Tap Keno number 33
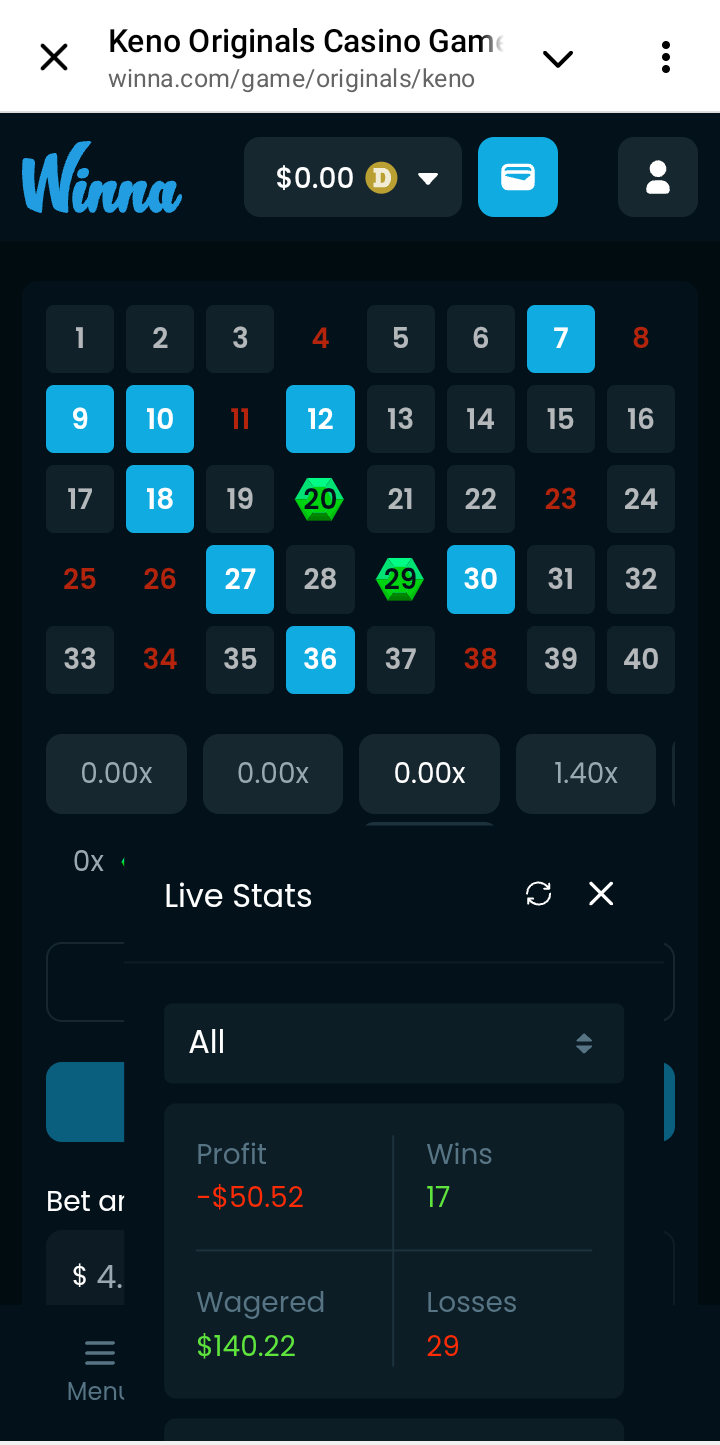The width and height of the screenshot is (720, 1445). [80, 659]
